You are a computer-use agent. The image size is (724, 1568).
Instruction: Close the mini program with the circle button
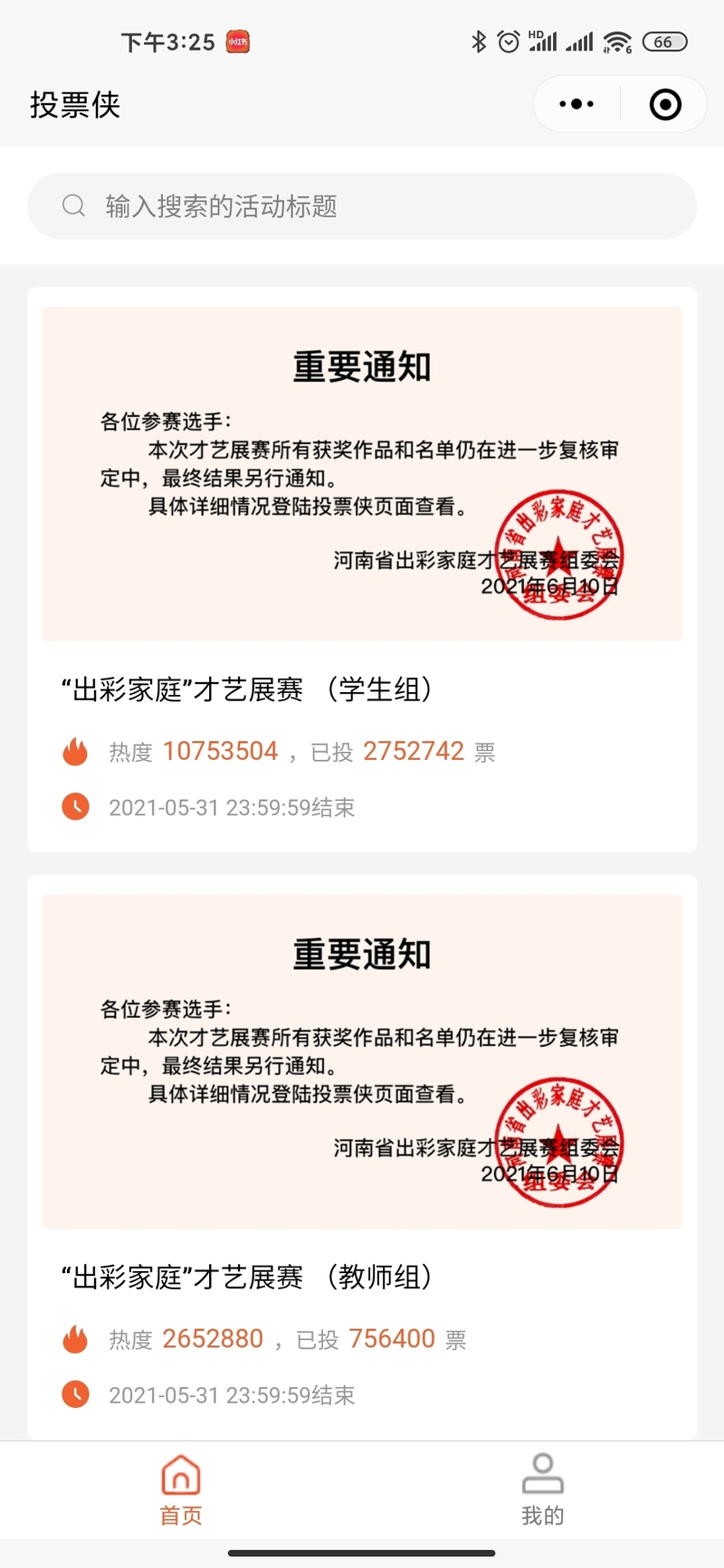(x=665, y=104)
